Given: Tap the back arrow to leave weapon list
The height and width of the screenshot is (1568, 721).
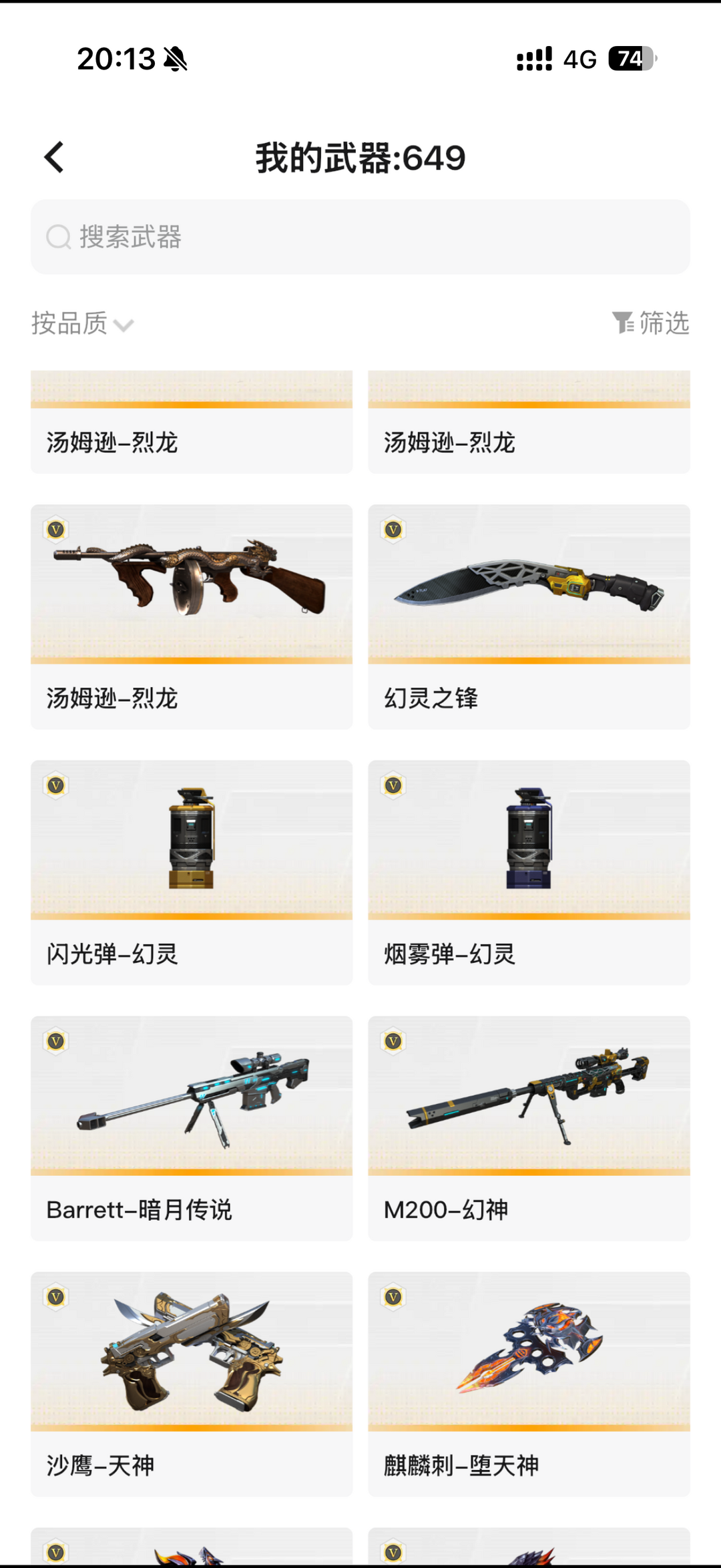Looking at the screenshot, I should coord(53,158).
